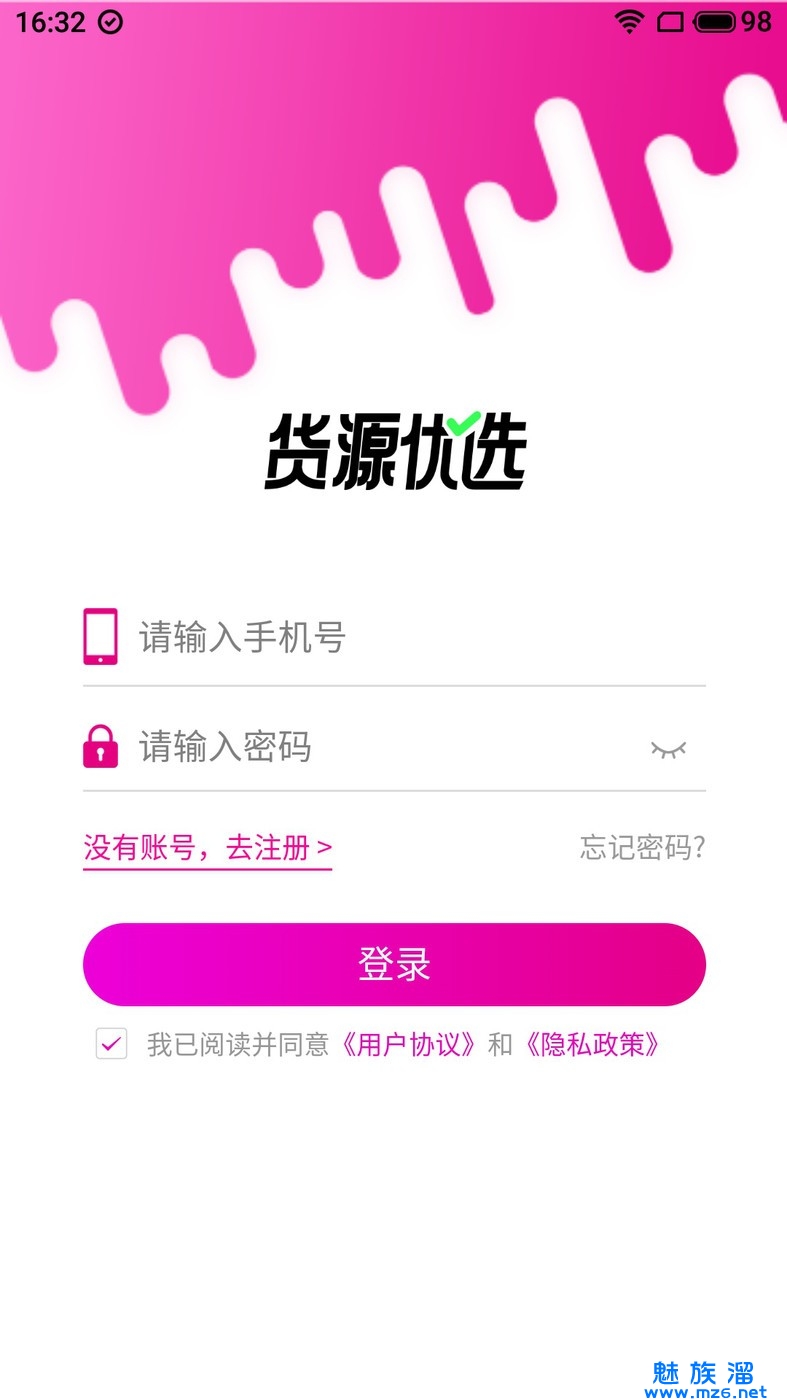The image size is (787, 1400).
Task: Open the 《用户协议》 link
Action: 408,1045
